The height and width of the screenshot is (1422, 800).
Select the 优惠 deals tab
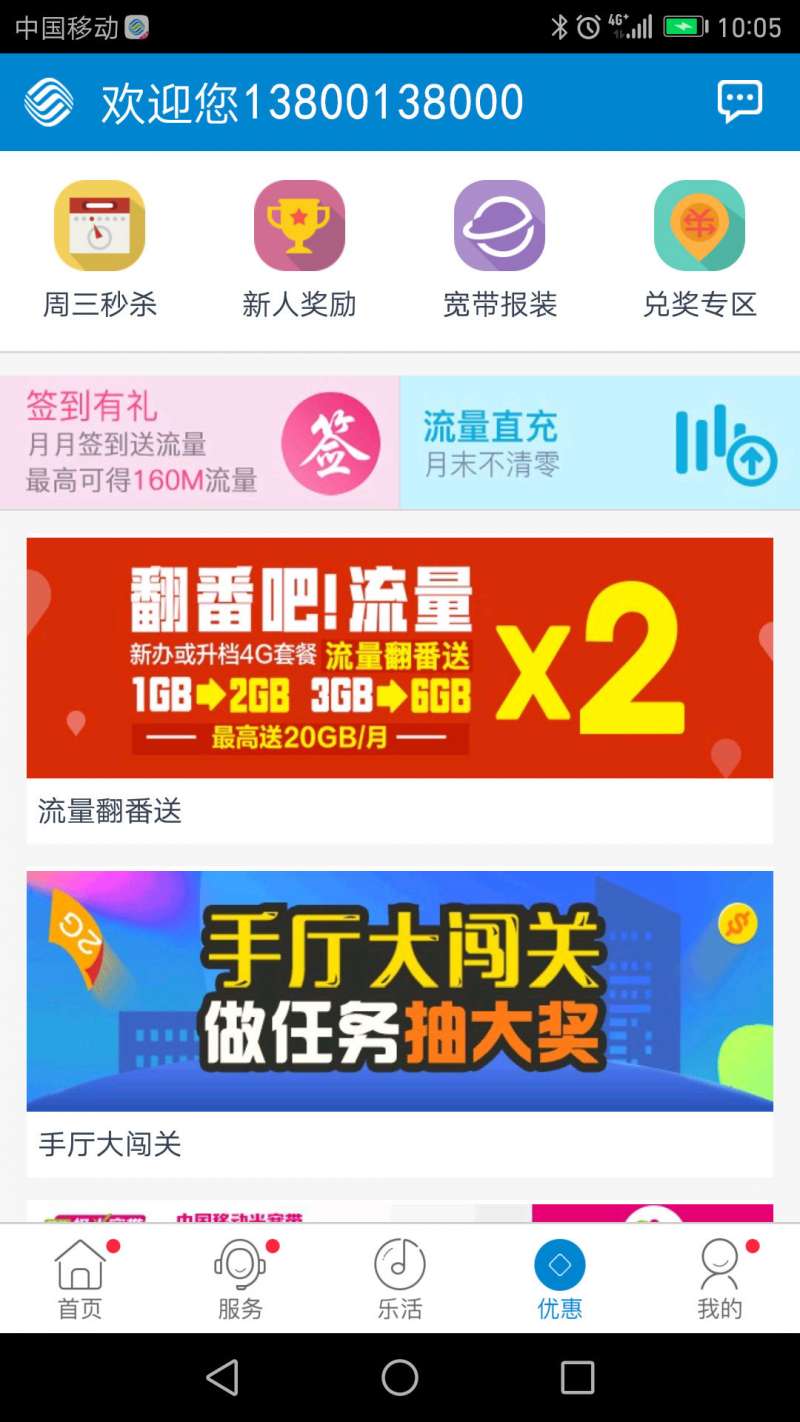pyautogui.click(x=560, y=1279)
